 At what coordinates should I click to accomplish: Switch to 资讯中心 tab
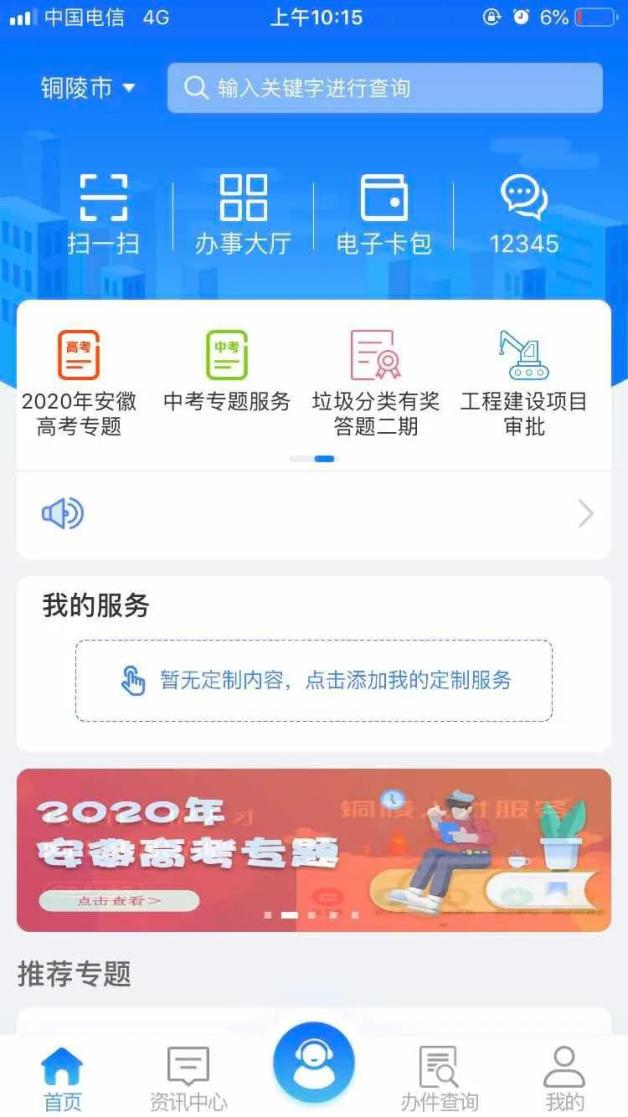coord(188,1078)
